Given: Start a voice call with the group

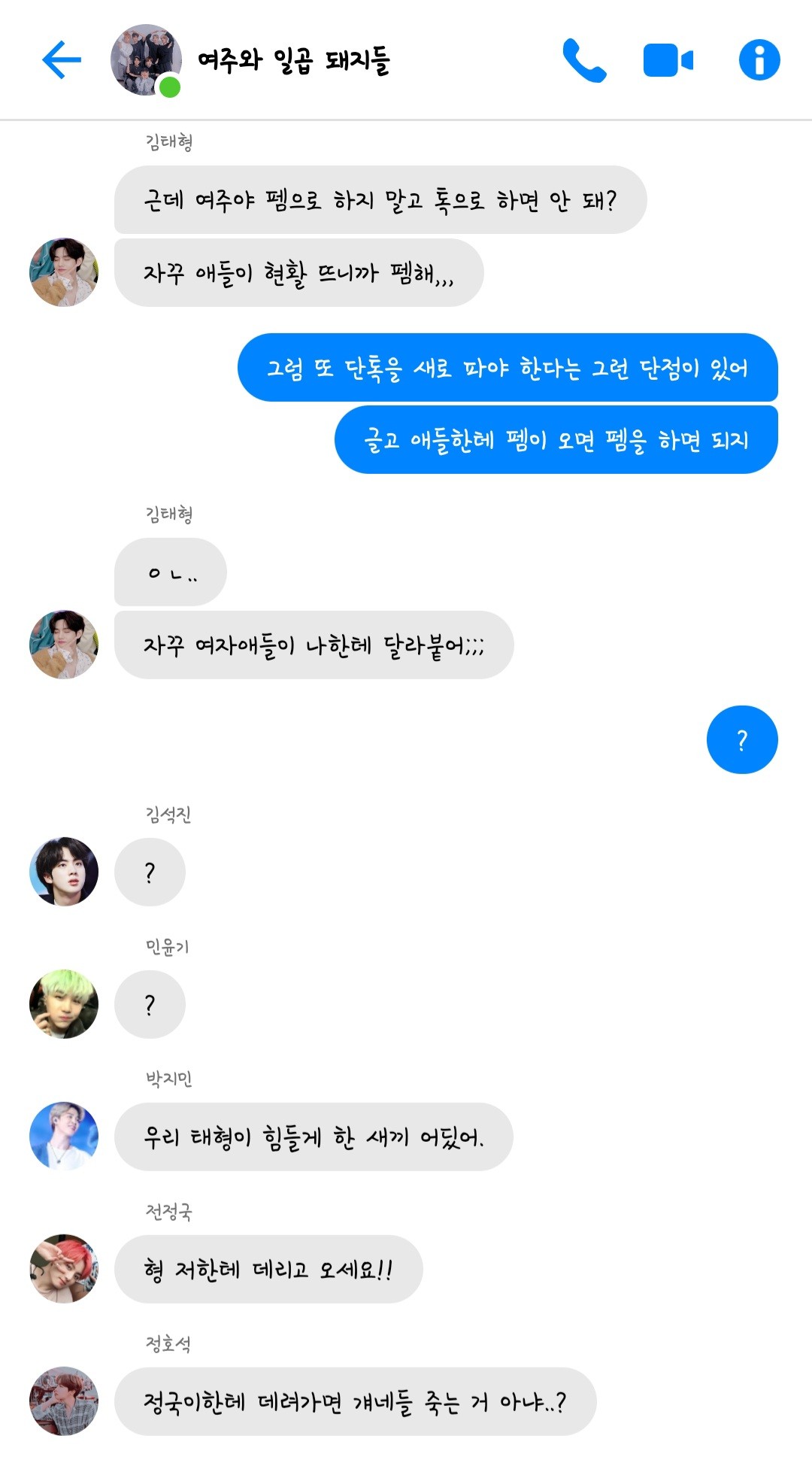Looking at the screenshot, I should [584, 60].
